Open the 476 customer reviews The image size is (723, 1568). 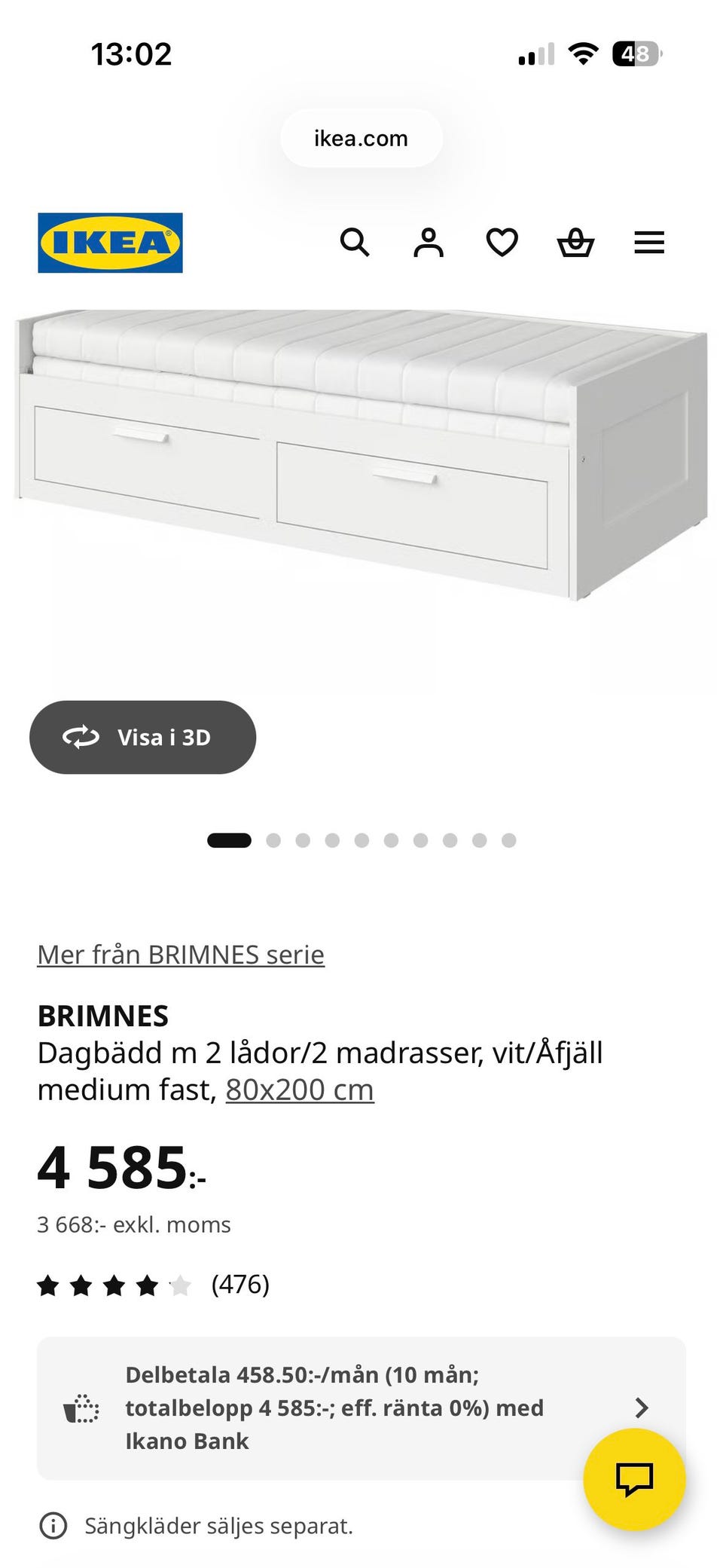[x=154, y=1285]
